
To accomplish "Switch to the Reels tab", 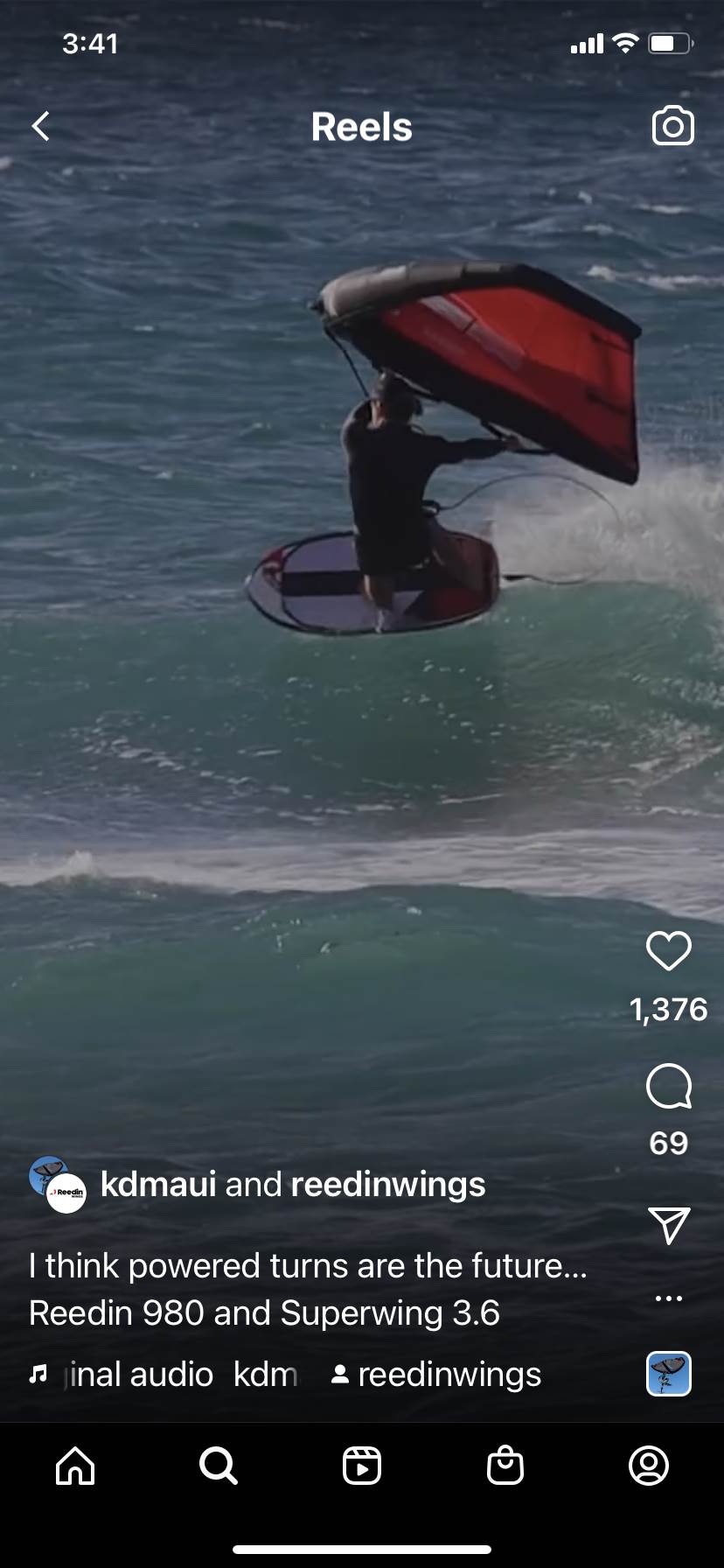I will 362,1466.
